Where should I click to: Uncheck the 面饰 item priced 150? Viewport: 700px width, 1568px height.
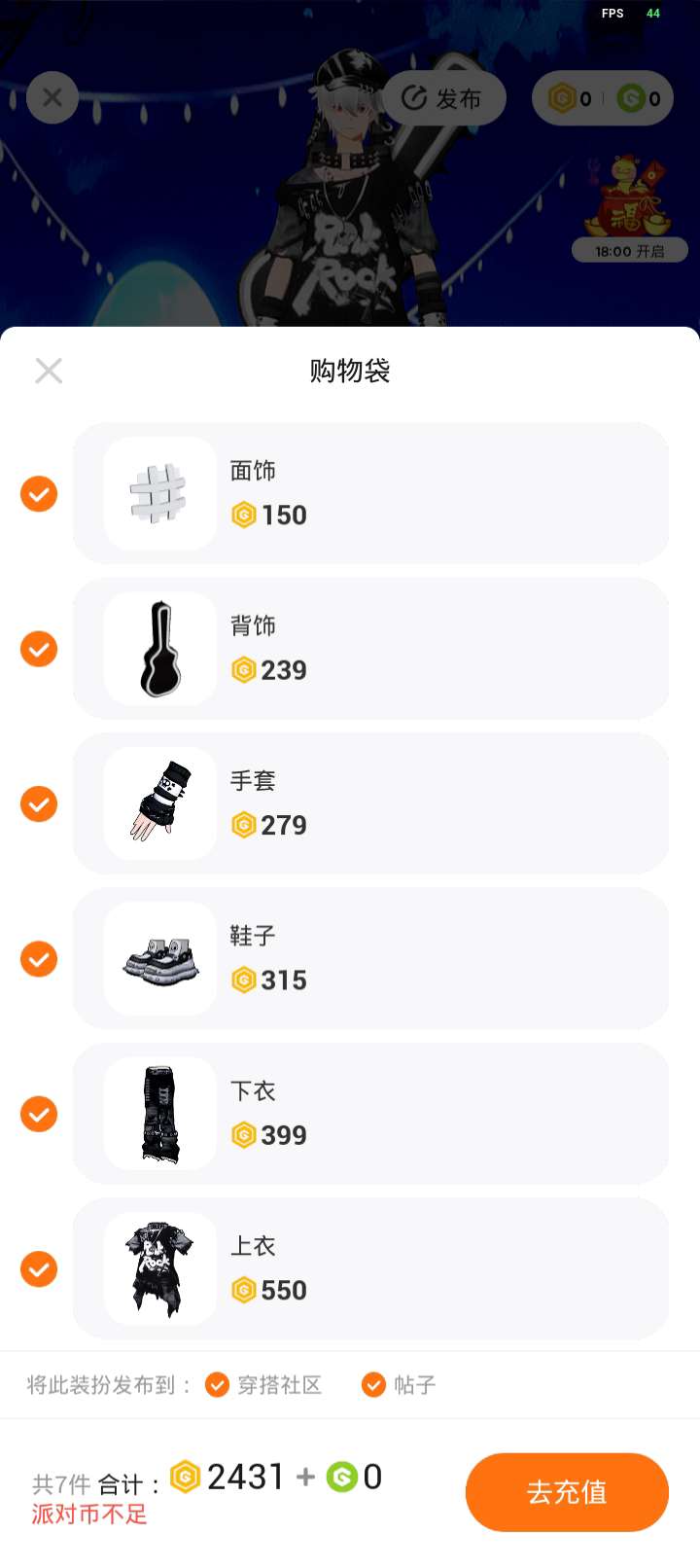point(39,494)
